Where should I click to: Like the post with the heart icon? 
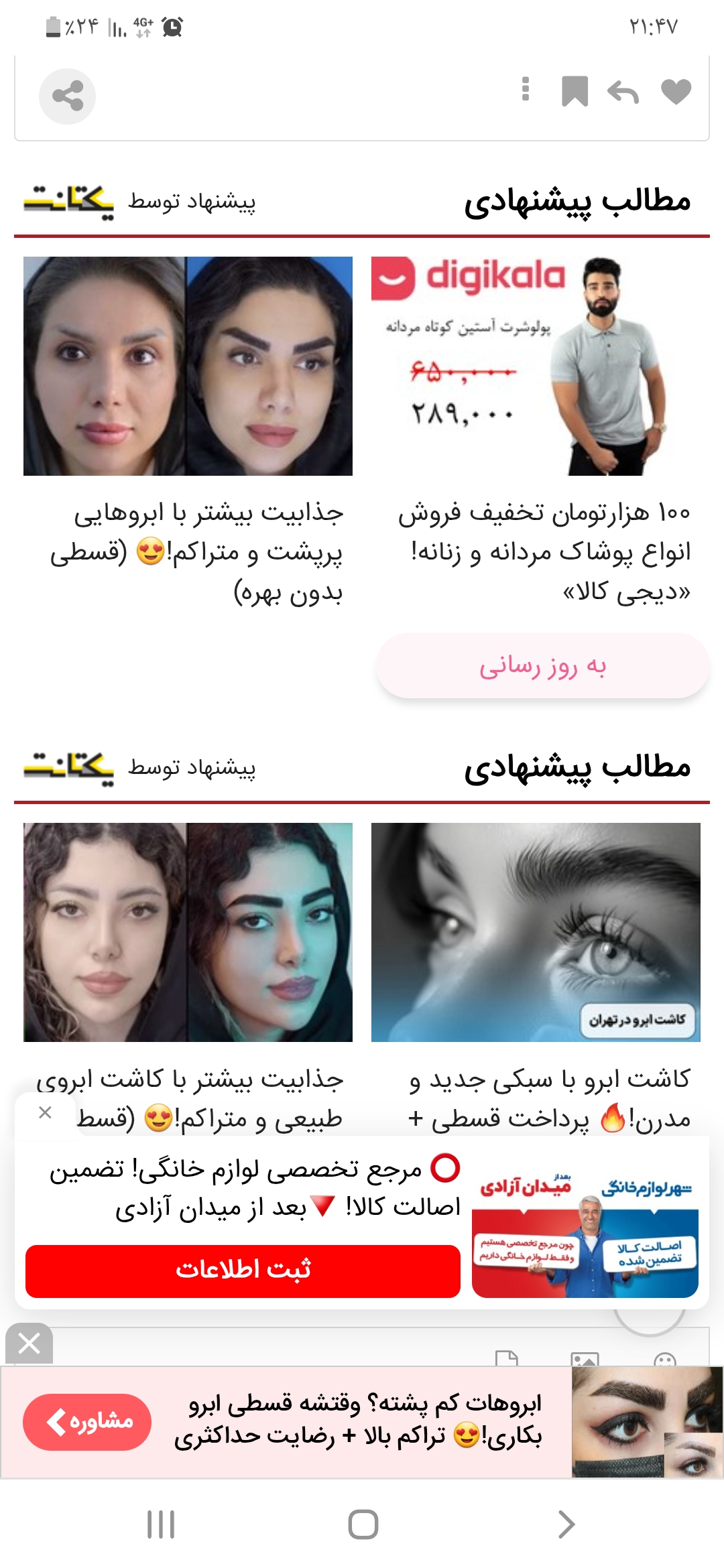click(676, 92)
